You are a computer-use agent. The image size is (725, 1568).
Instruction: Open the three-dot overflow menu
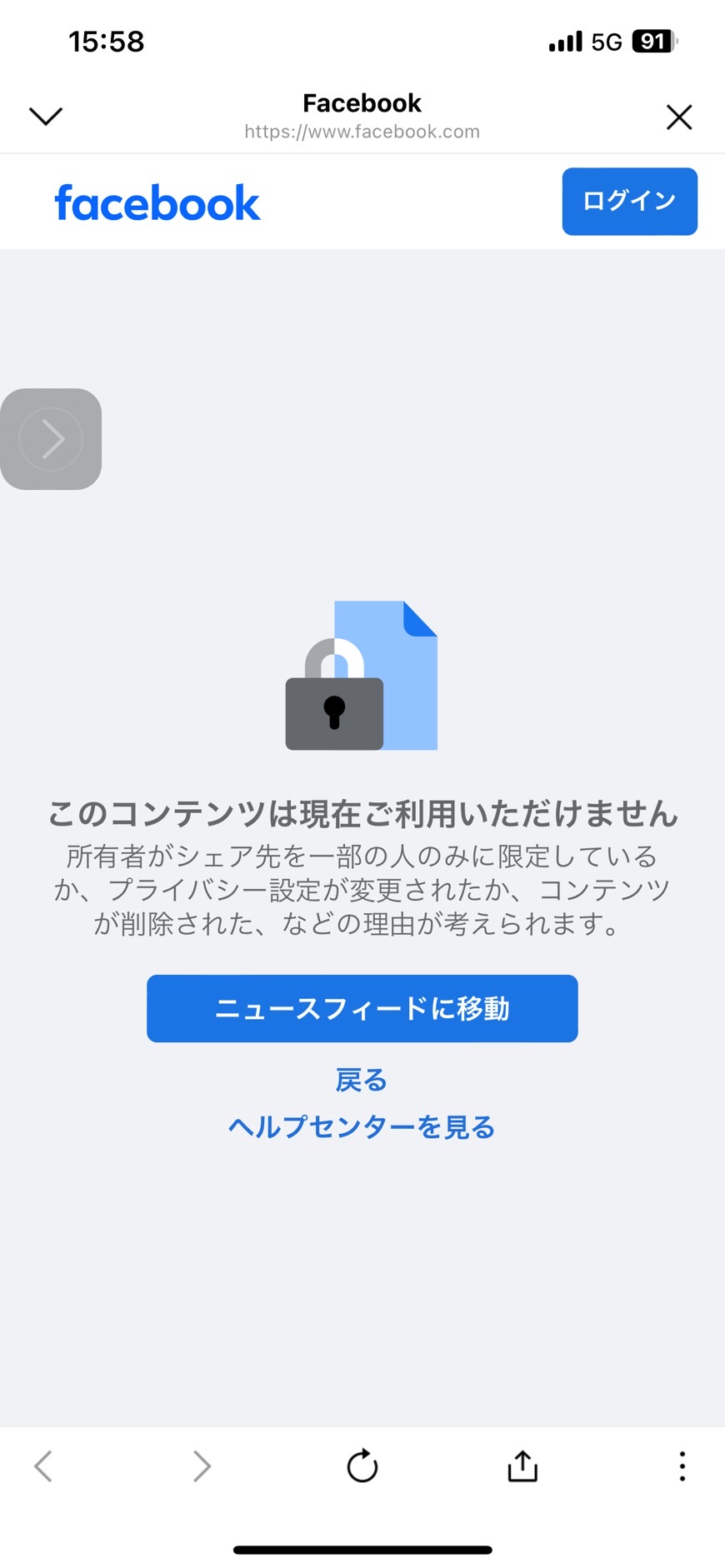(x=682, y=1466)
